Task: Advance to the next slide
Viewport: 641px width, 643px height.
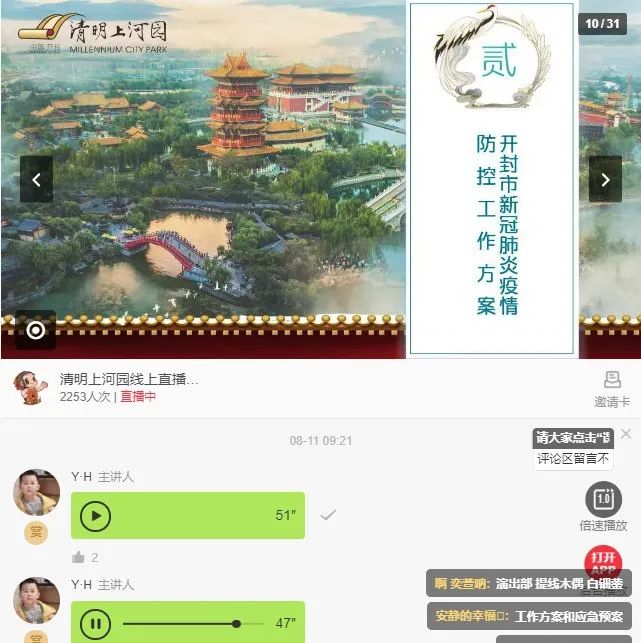Action: click(605, 180)
